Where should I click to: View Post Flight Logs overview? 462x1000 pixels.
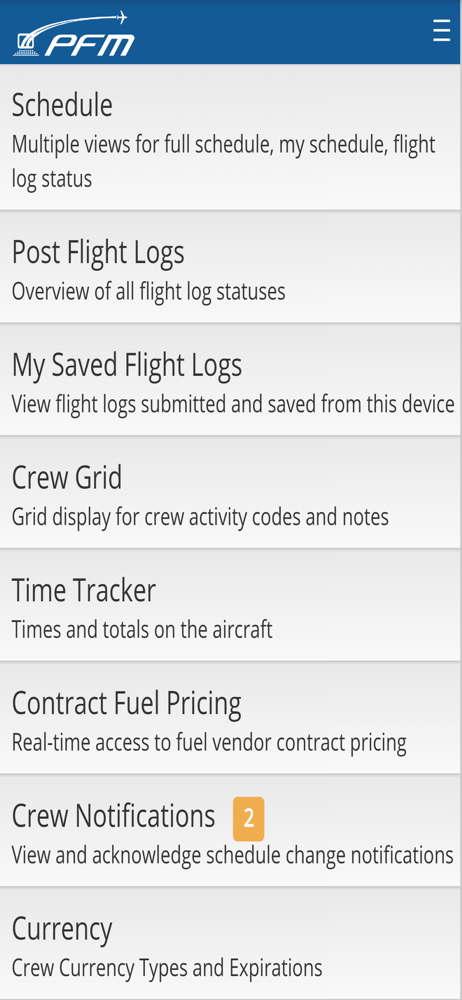[231, 267]
